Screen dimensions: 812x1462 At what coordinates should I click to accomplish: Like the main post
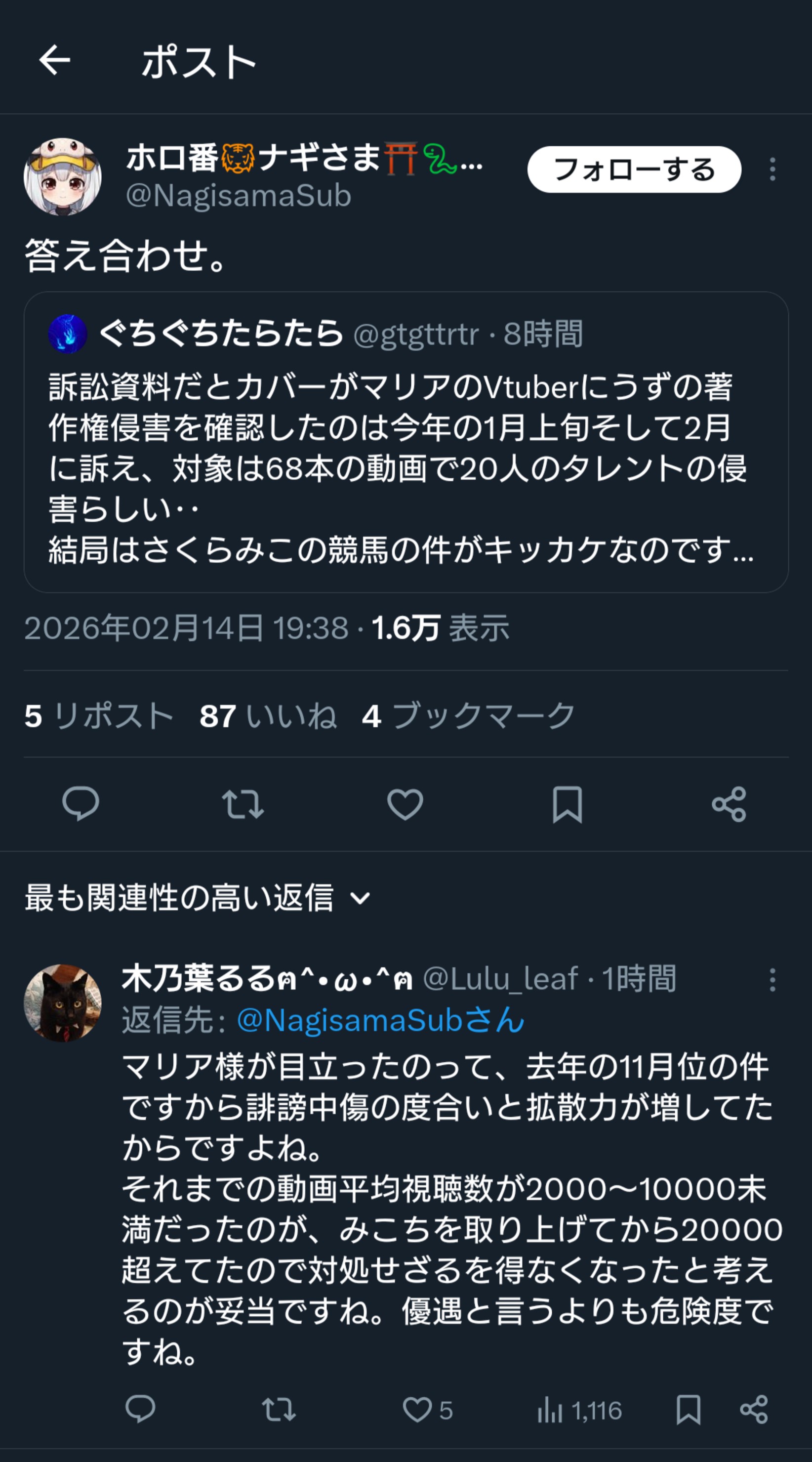click(x=405, y=804)
